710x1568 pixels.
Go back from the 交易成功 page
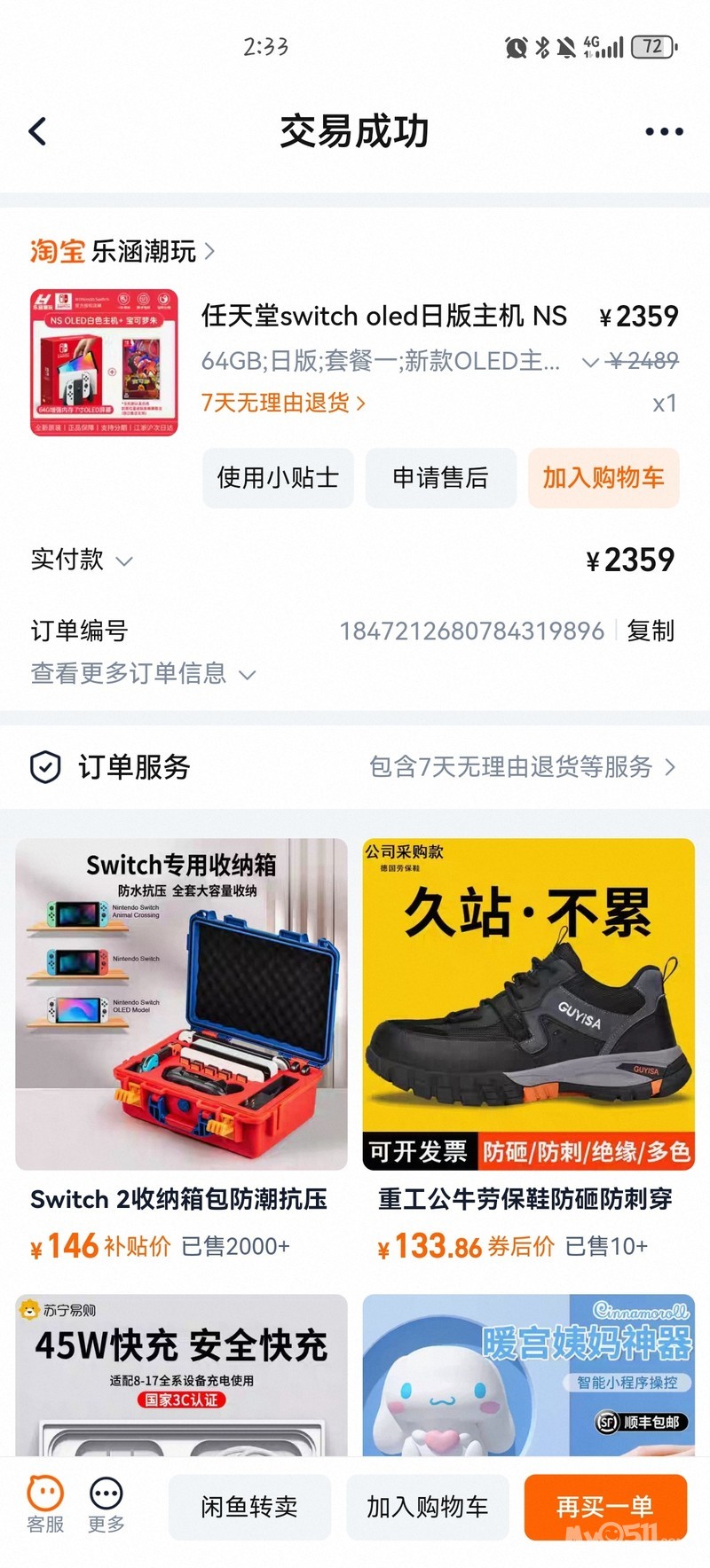(37, 132)
